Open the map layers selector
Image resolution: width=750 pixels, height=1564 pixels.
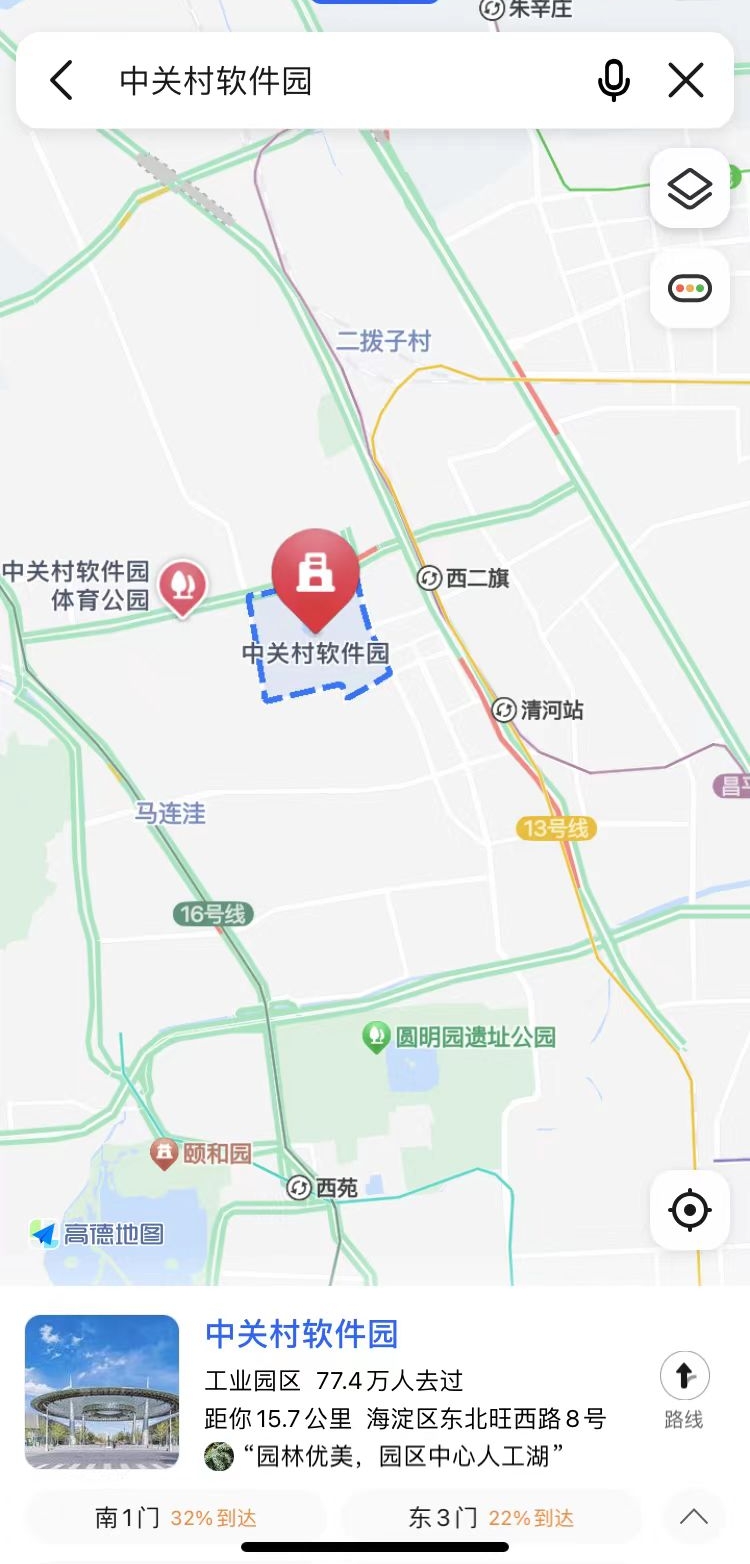click(690, 188)
